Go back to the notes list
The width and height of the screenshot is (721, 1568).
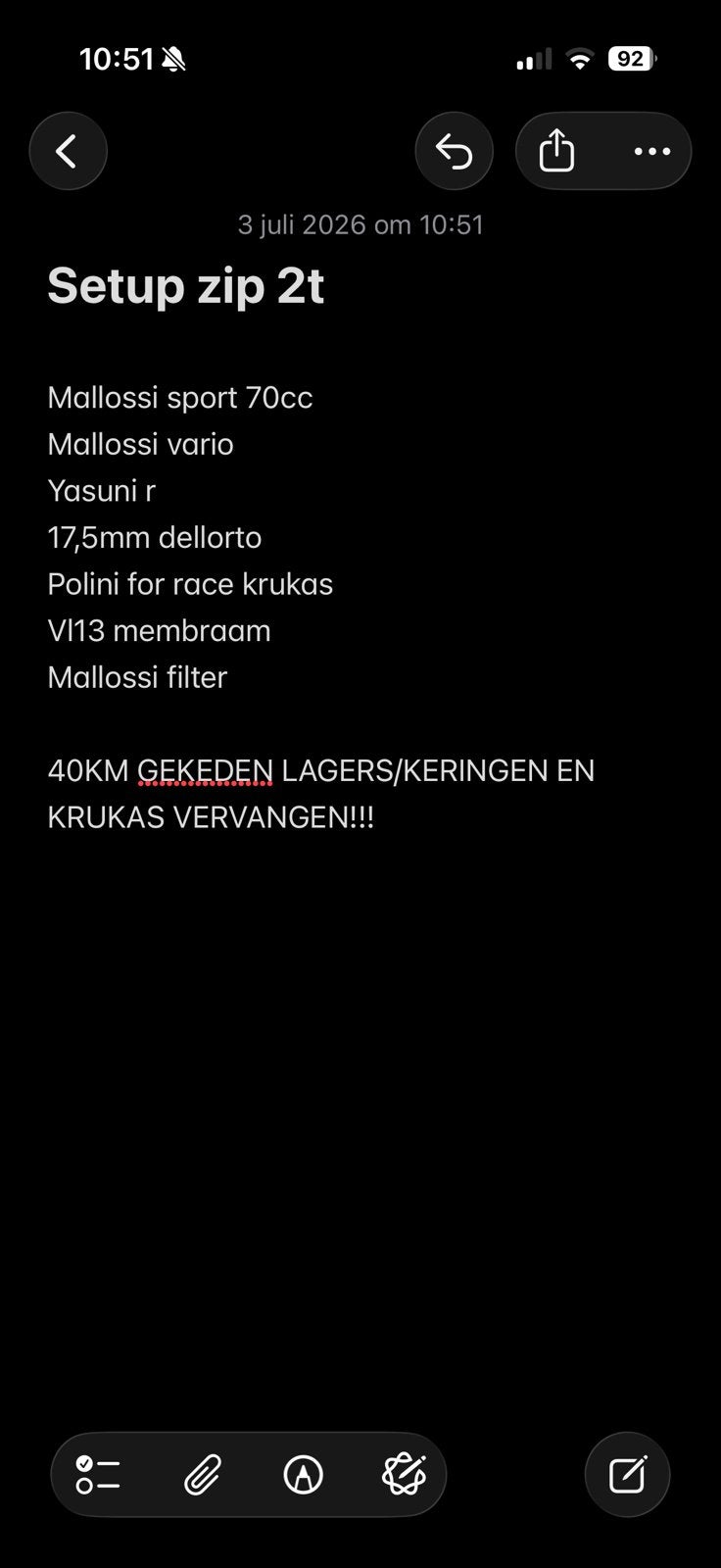[x=68, y=151]
